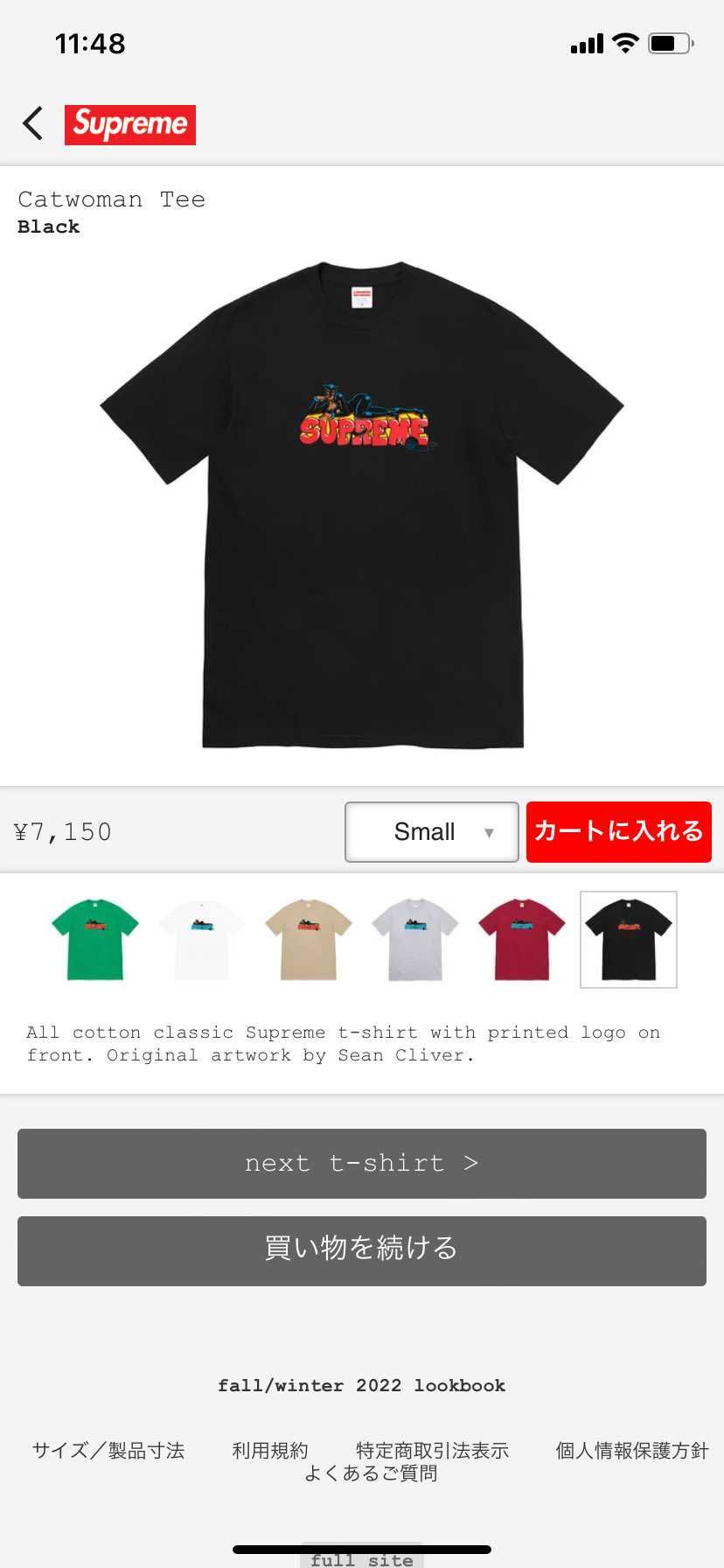Viewport: 724px width, 1568px height.
Task: Go to next t-shirt
Action: (362, 1163)
